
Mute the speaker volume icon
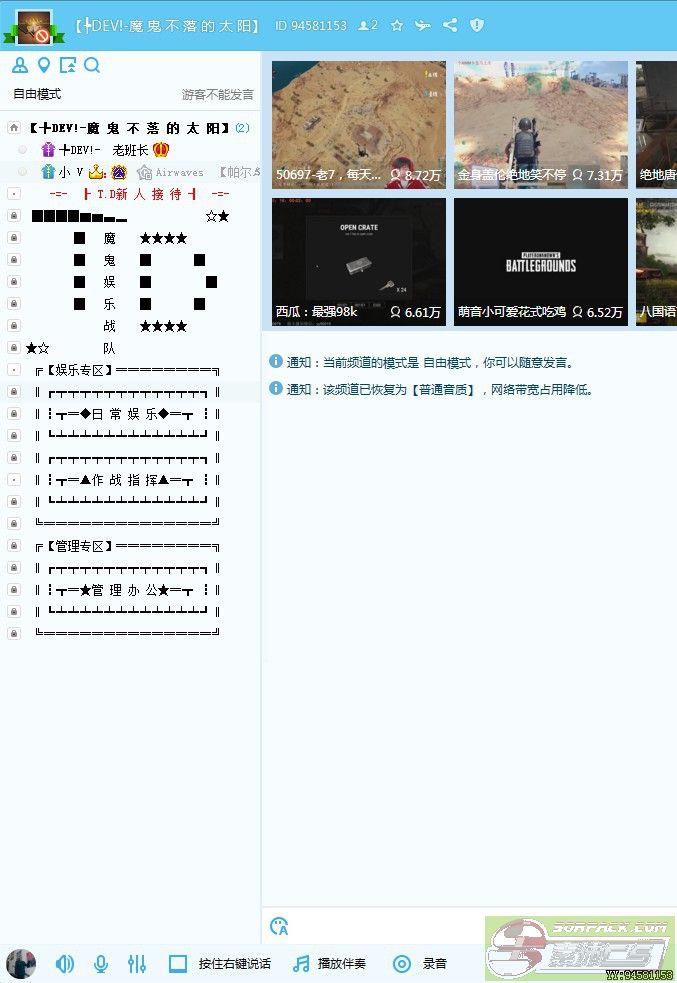coord(65,964)
